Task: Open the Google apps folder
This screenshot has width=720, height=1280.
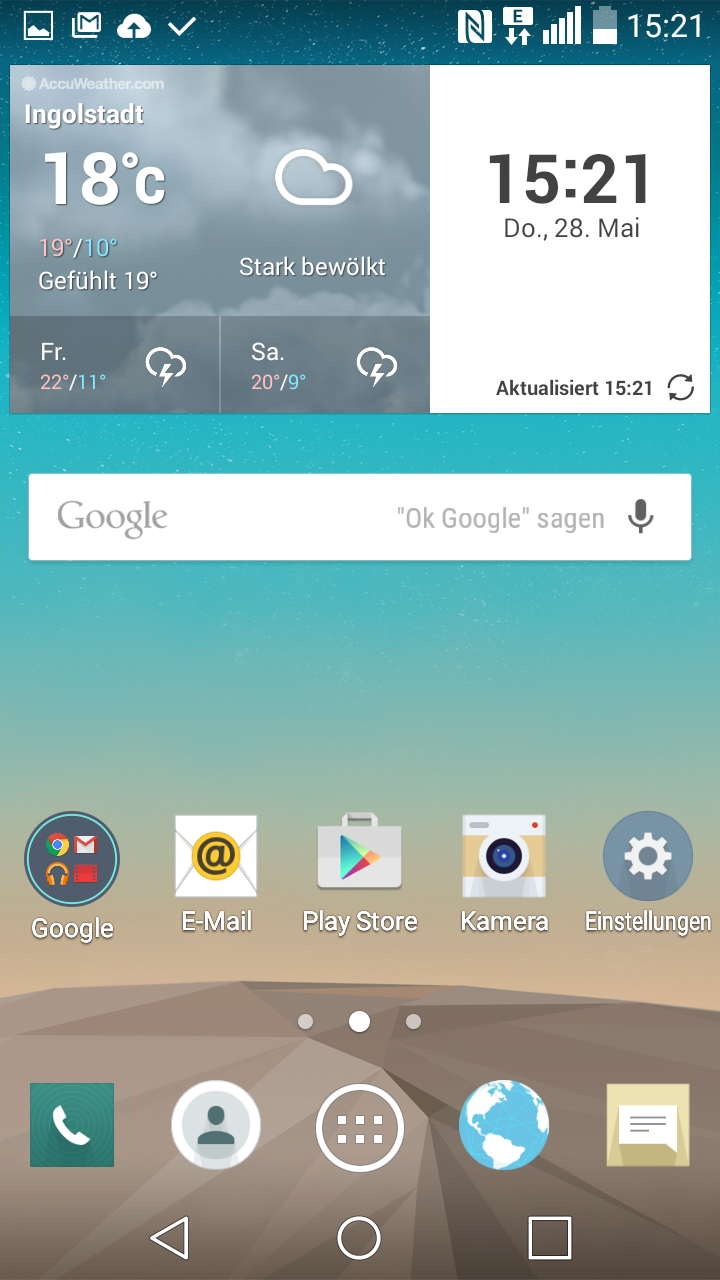Action: point(72,859)
